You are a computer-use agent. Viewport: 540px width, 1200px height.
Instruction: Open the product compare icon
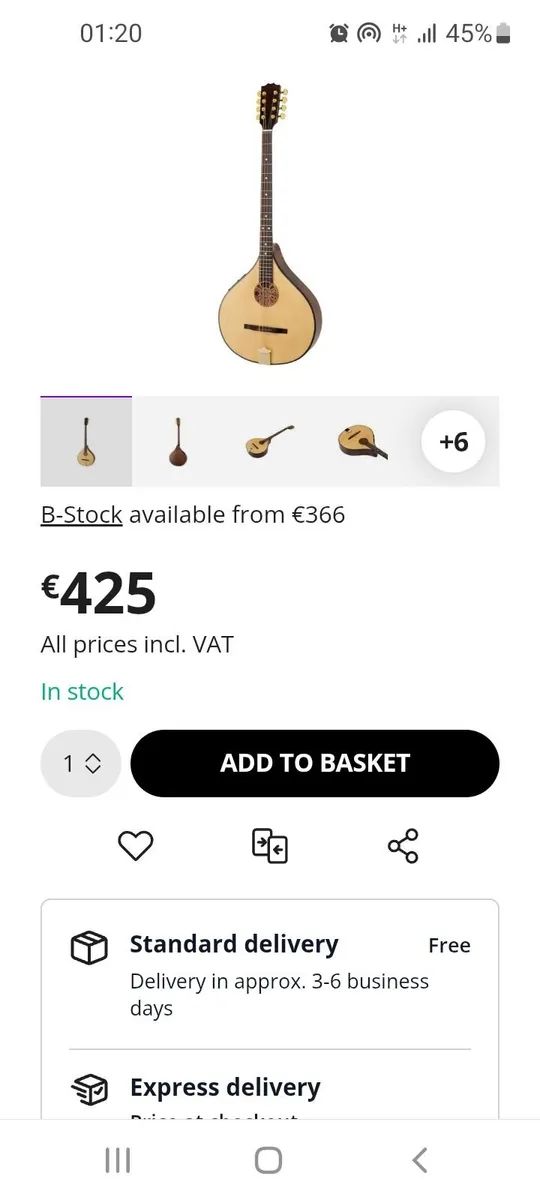[x=270, y=846]
